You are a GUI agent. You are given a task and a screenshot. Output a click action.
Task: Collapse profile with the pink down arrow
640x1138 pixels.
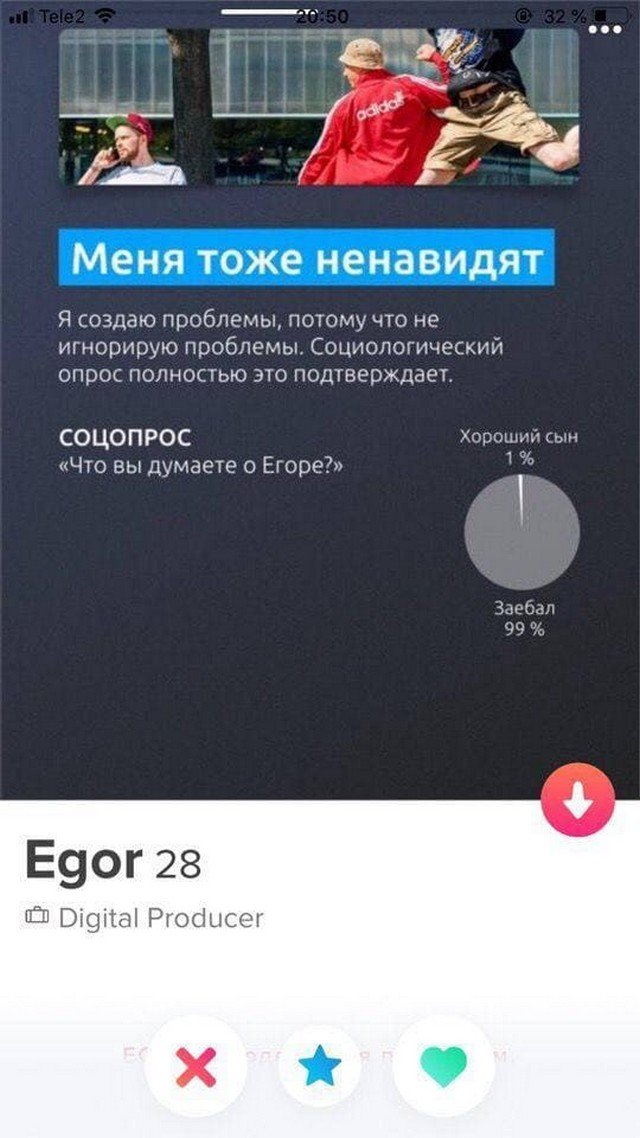tap(577, 799)
